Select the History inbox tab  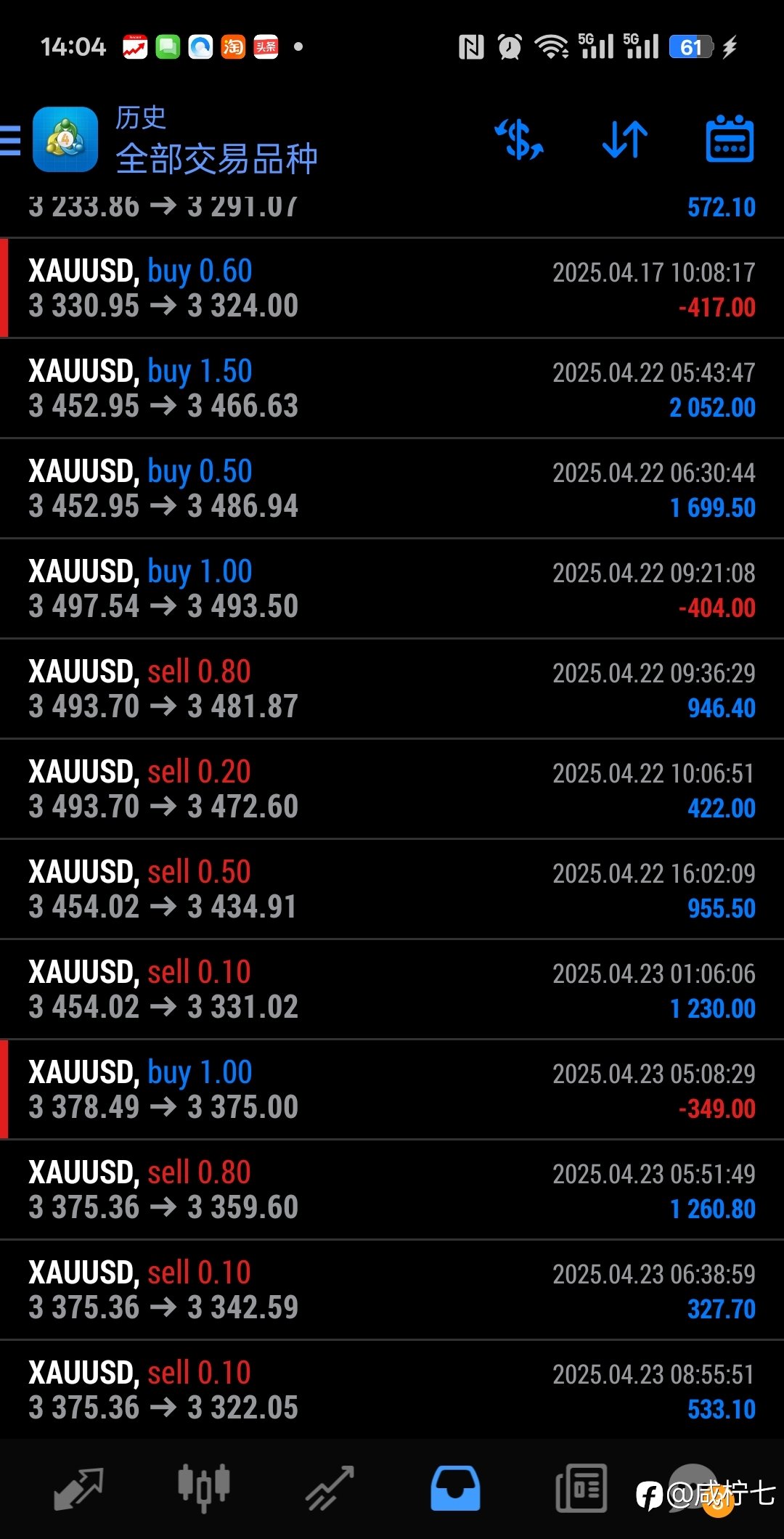click(455, 1488)
